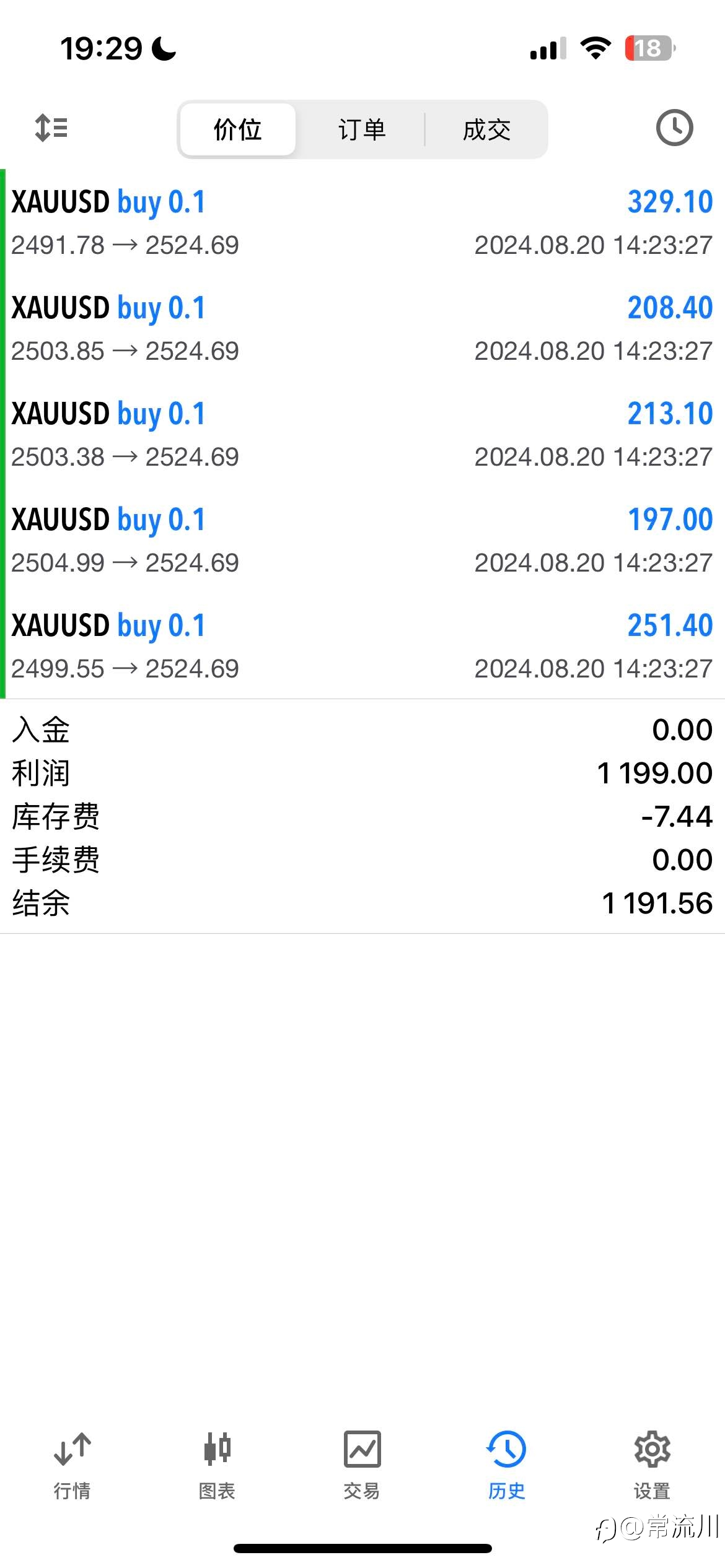Open the XAUUSD trade with profit 329.10

click(x=362, y=222)
